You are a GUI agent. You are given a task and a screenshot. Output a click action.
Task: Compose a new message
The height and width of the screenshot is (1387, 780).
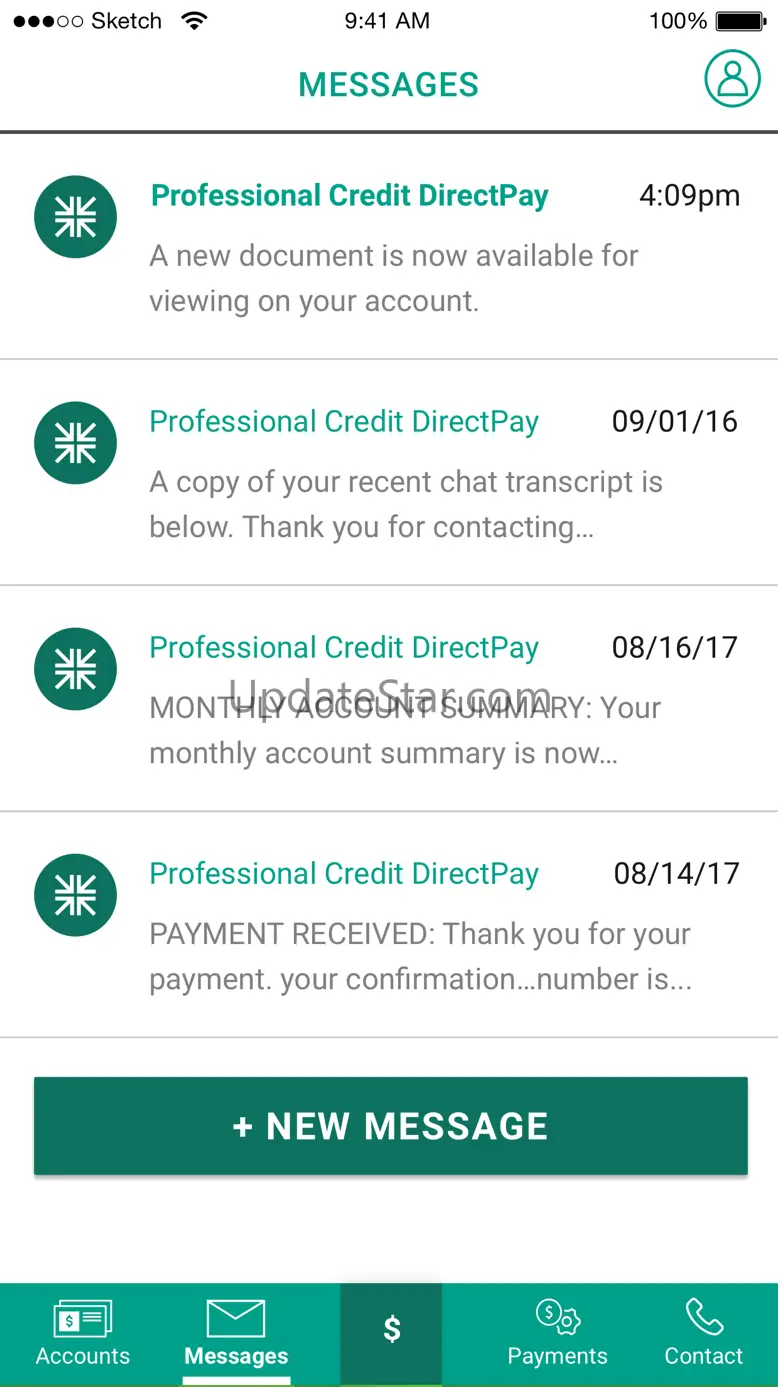[x=390, y=1126]
